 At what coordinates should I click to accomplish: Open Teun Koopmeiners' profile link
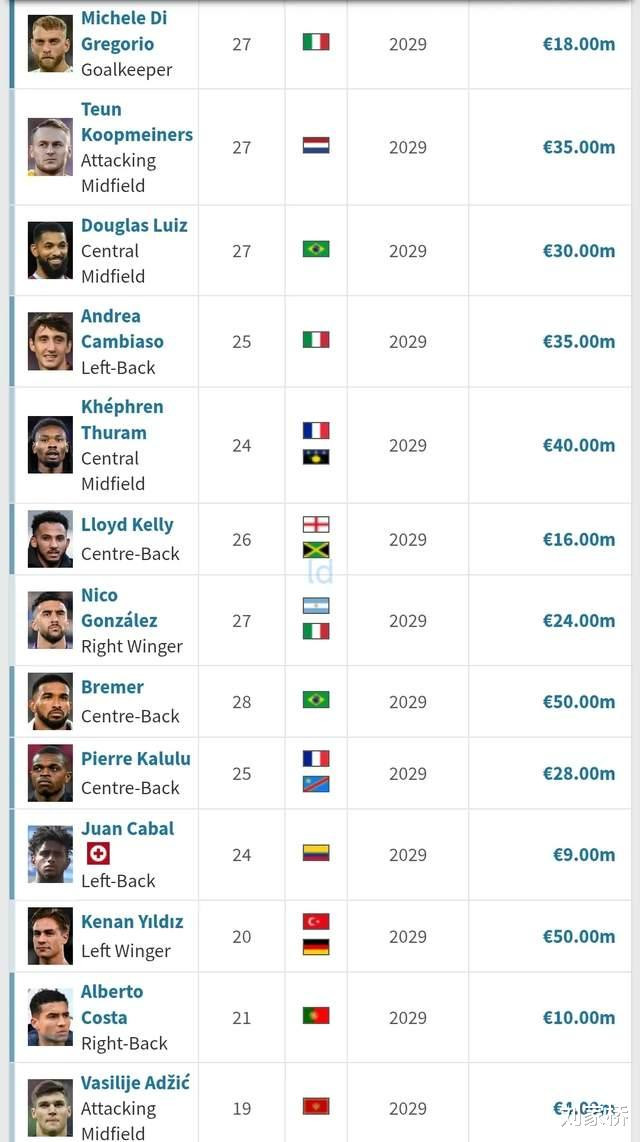click(x=137, y=122)
